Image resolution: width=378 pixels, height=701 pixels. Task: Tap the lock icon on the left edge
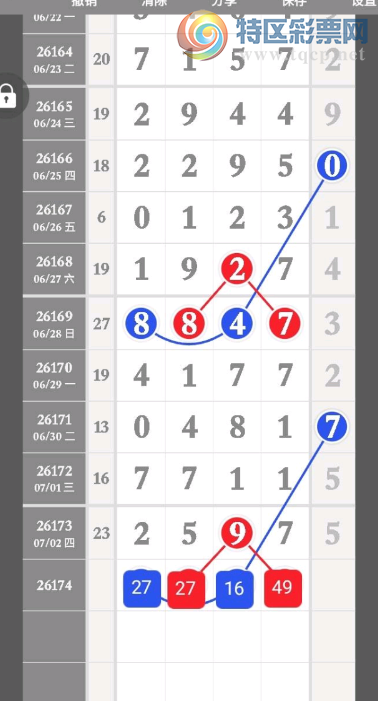[8, 96]
